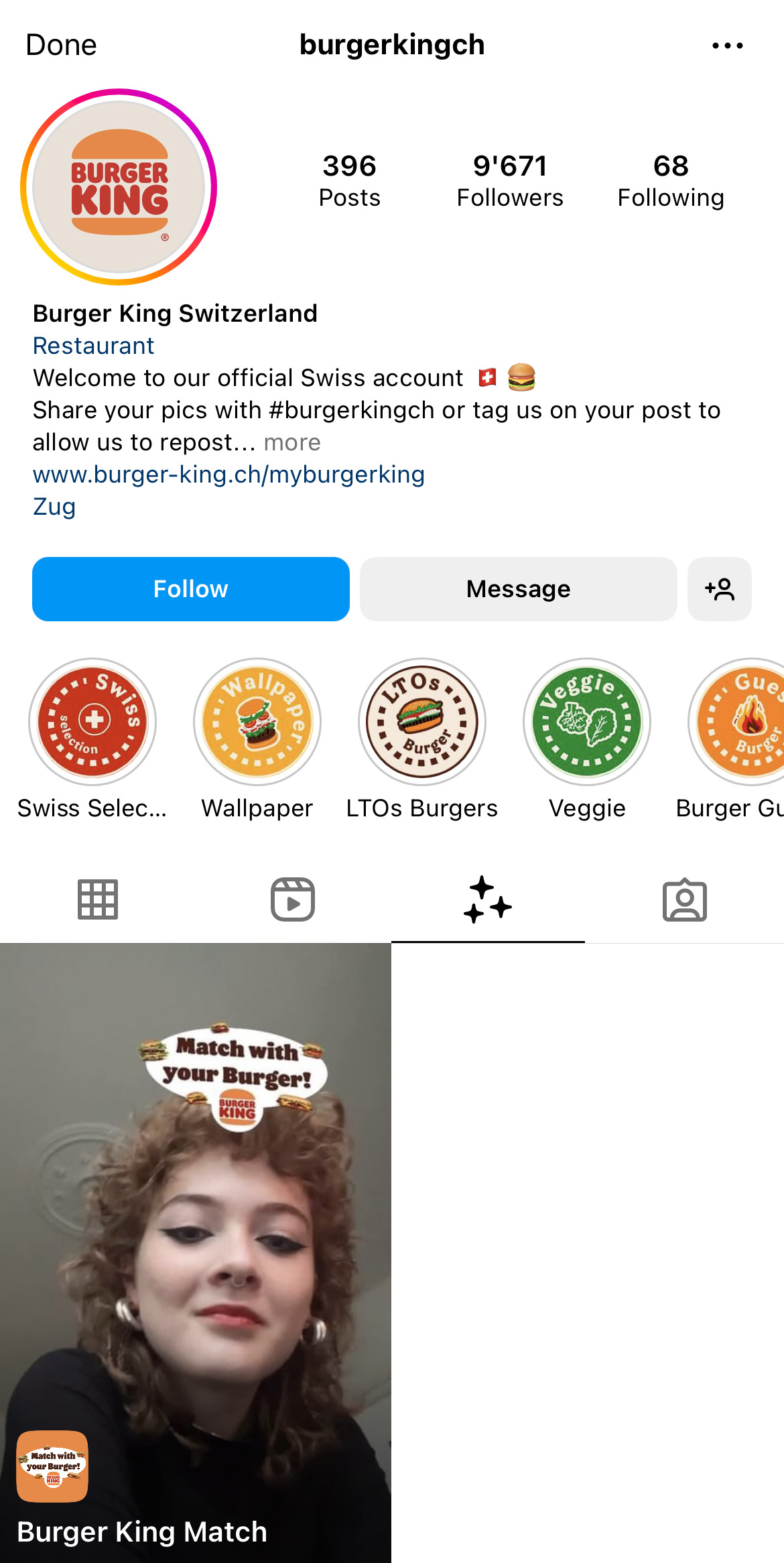Screen dimensions: 784x1563
Task: Open the Wallpaper highlight
Action: point(257,722)
